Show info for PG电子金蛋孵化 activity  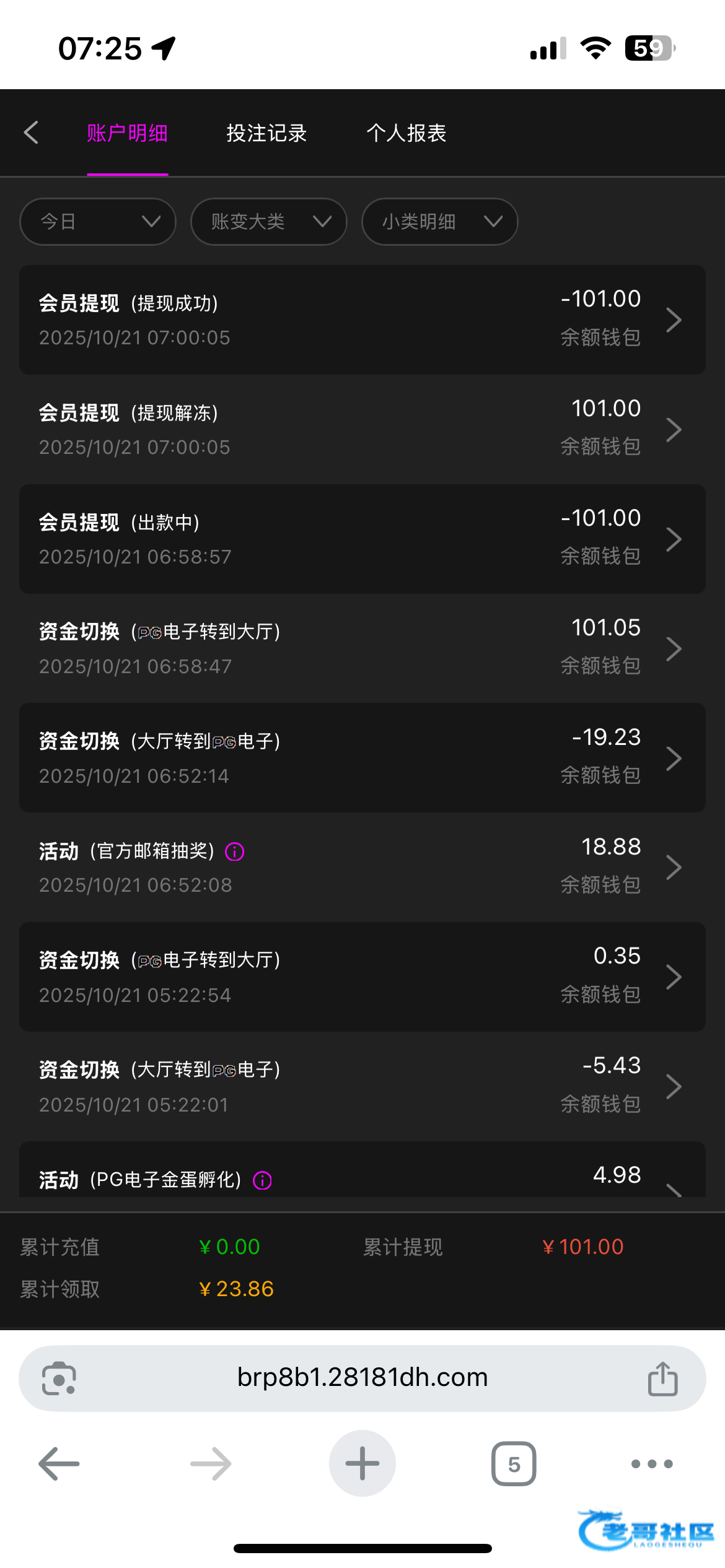(x=262, y=1181)
